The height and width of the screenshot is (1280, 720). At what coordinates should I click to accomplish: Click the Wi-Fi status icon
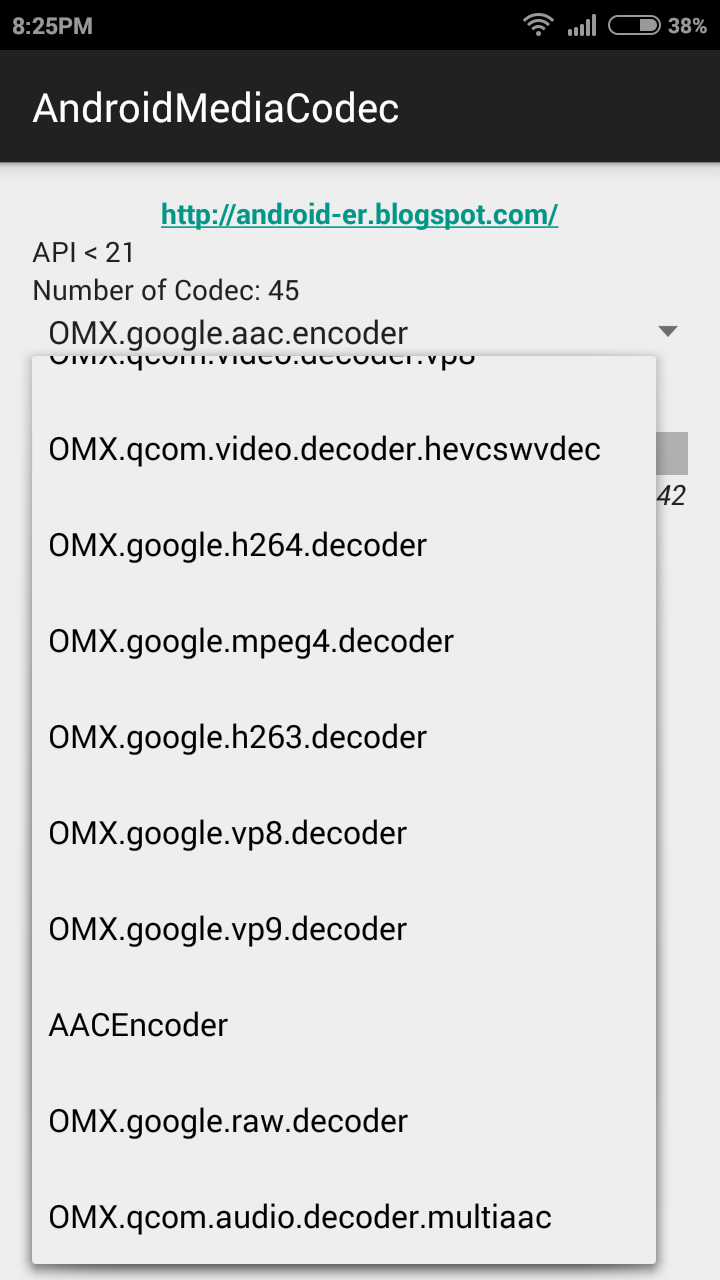[538, 24]
